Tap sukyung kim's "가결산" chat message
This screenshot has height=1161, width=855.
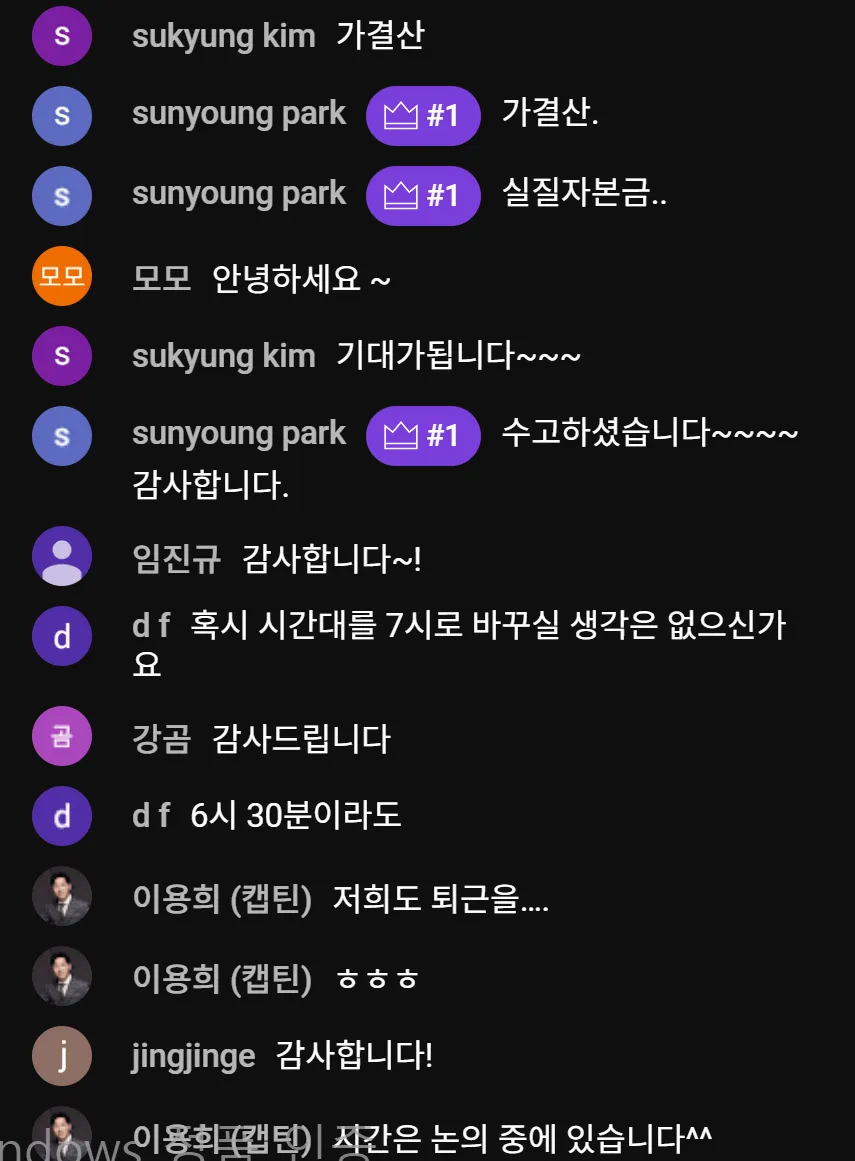coord(380,36)
